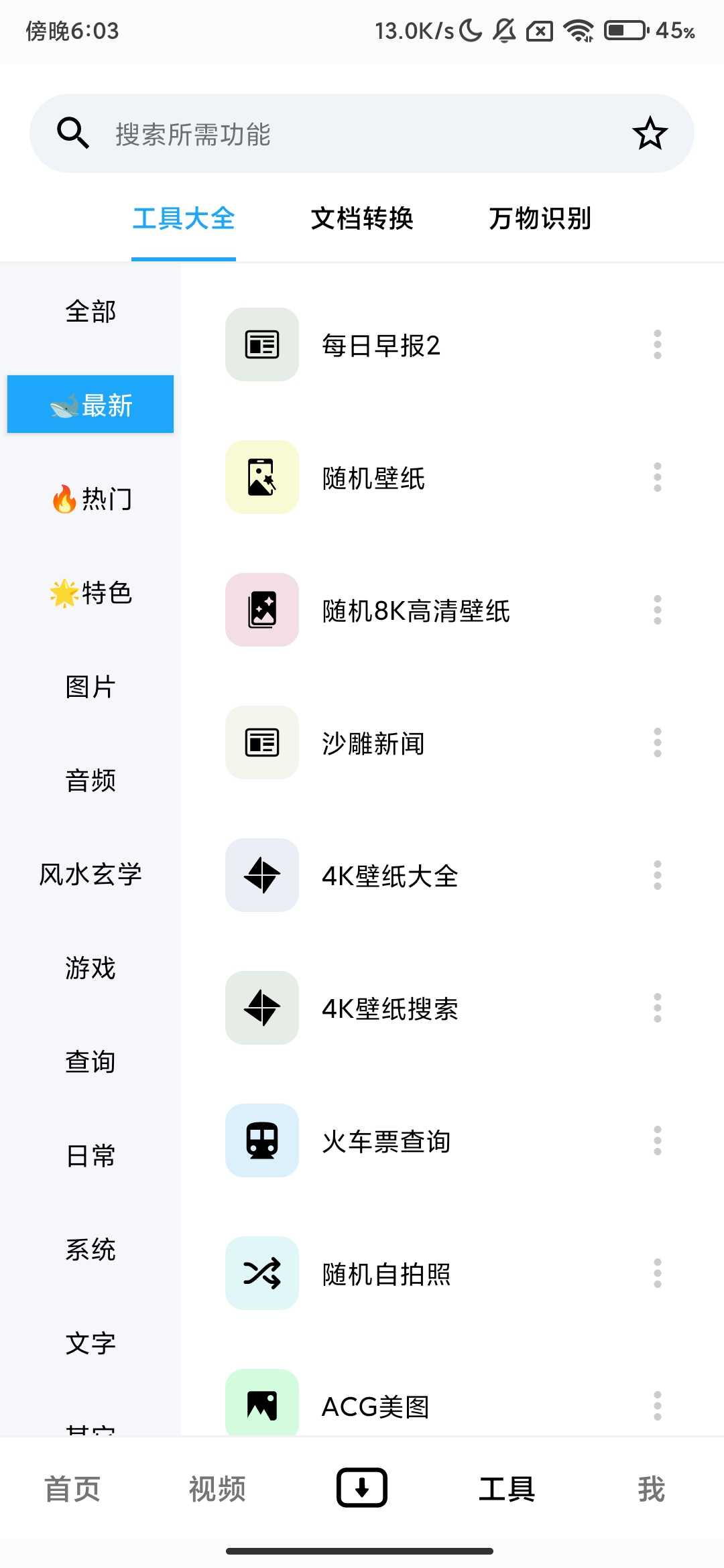Open the 随机8K高清壁纸 tool icon
This screenshot has height=1568, width=724.
pyautogui.click(x=261, y=610)
